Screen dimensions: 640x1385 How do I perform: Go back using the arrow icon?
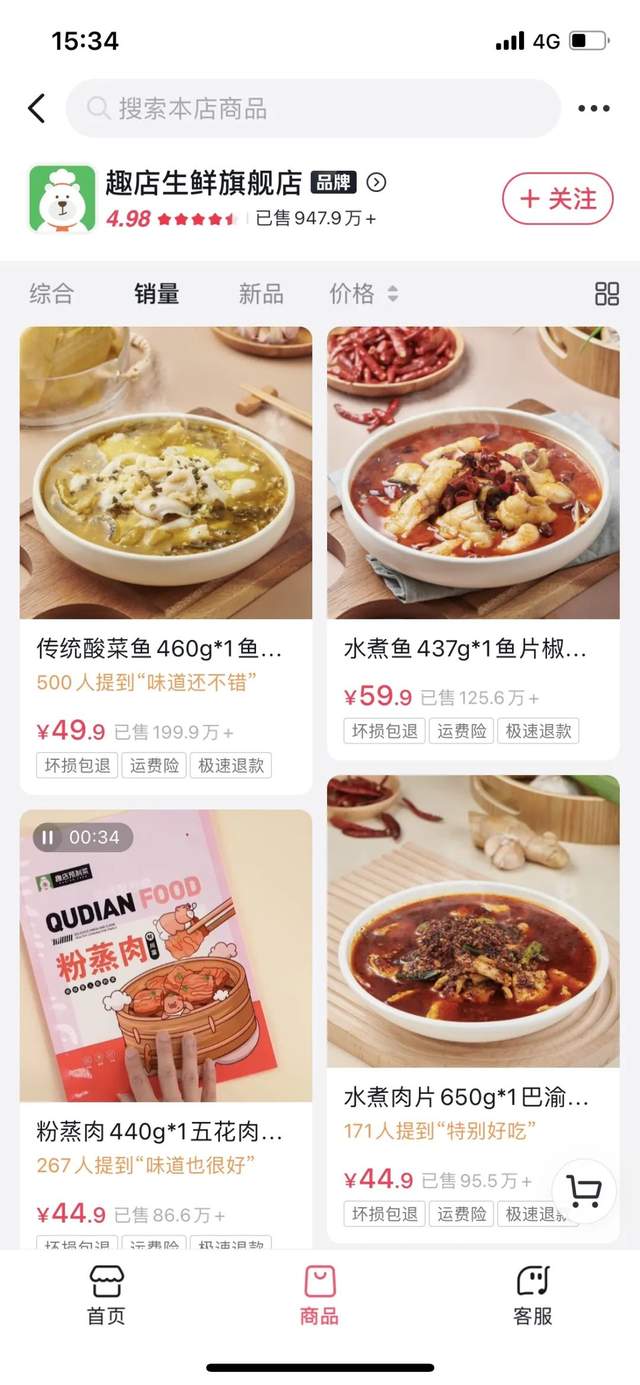click(37, 108)
